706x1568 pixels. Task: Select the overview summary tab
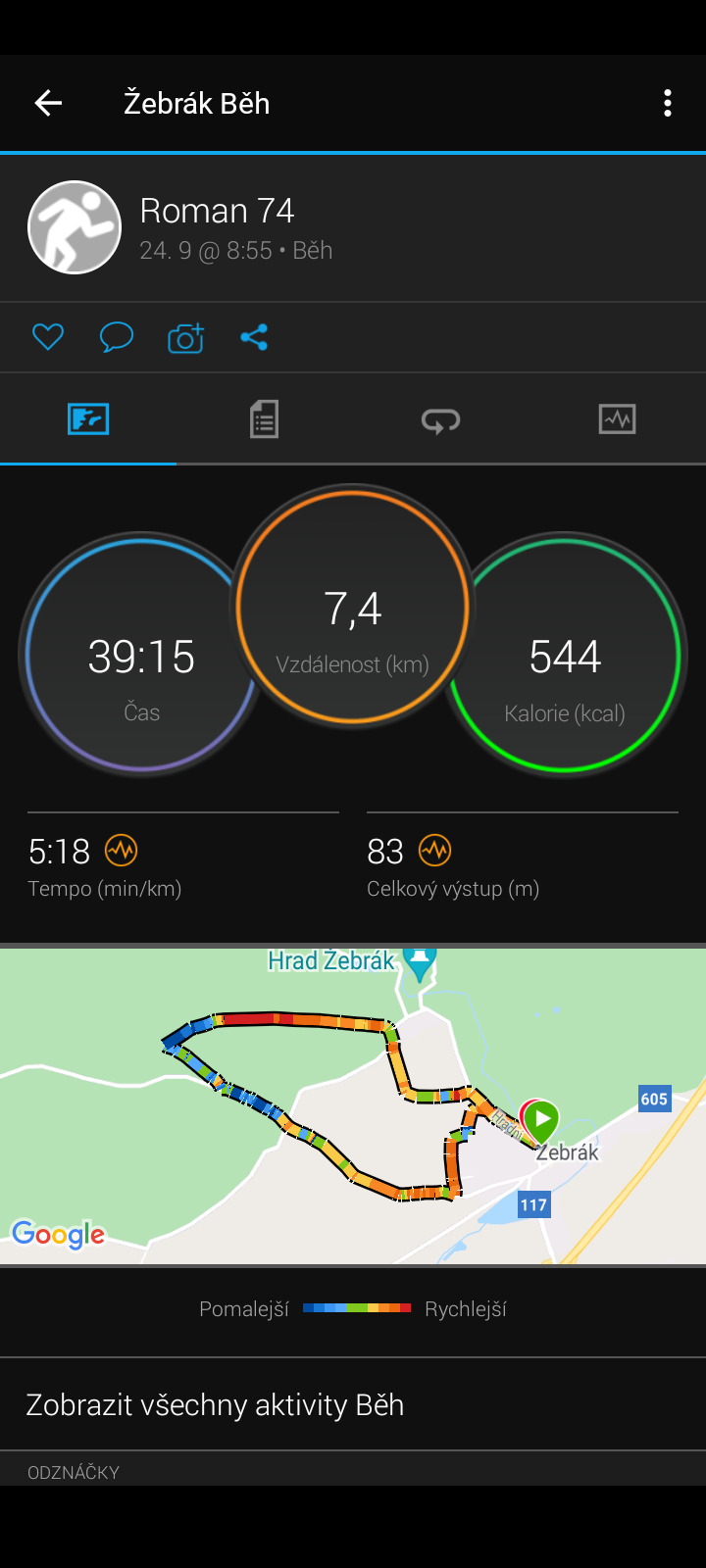88,419
